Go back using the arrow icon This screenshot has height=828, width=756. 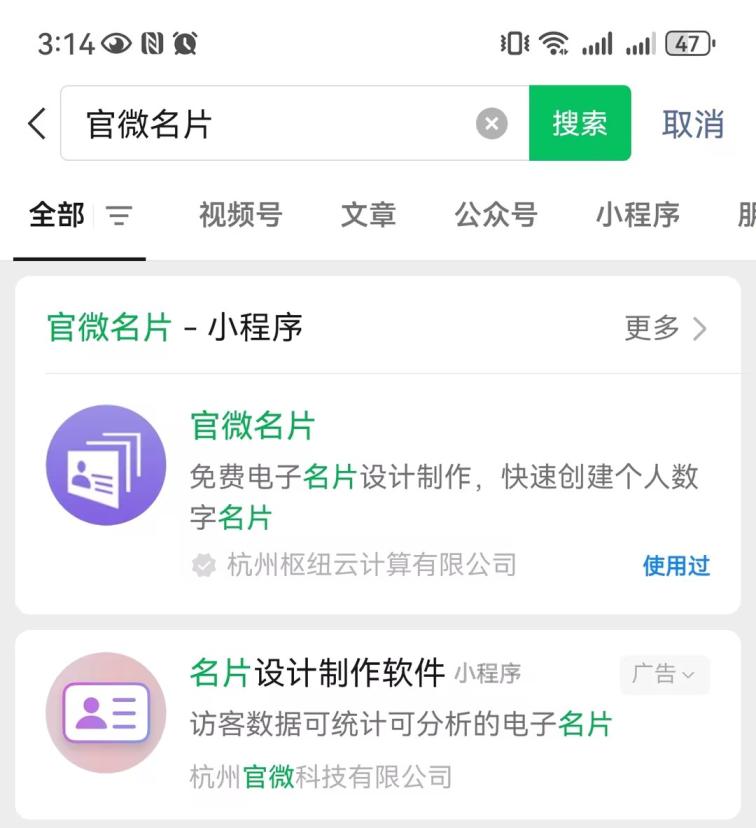[x=37, y=124]
